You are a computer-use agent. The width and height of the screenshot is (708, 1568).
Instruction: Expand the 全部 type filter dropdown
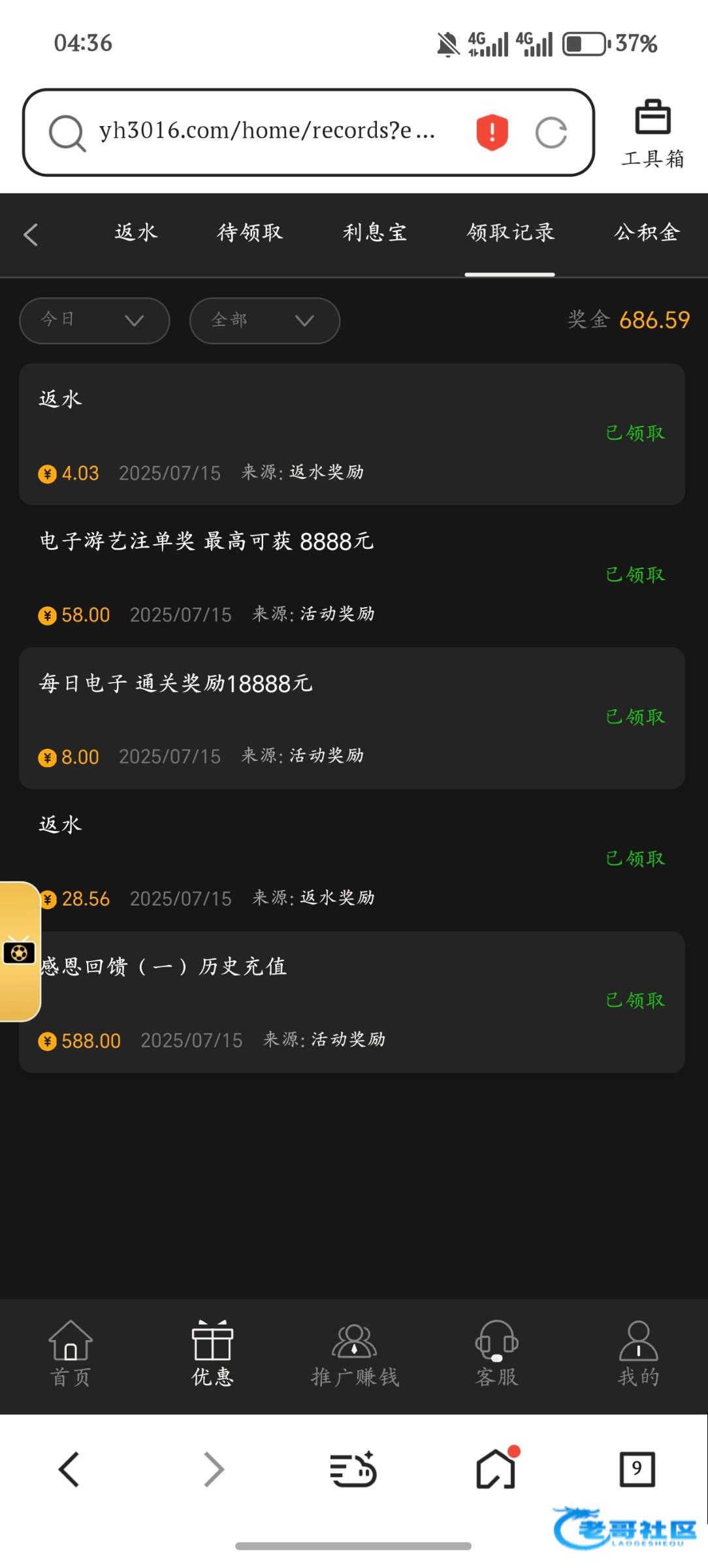(x=265, y=320)
